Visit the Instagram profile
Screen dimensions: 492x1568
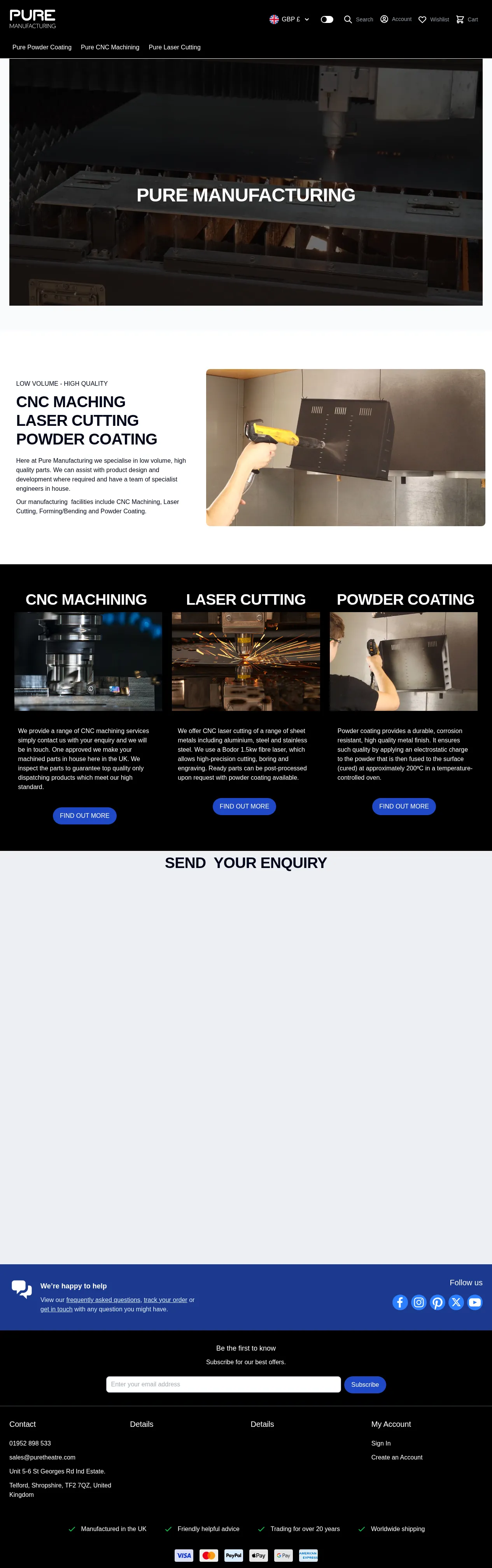pyautogui.click(x=419, y=1302)
